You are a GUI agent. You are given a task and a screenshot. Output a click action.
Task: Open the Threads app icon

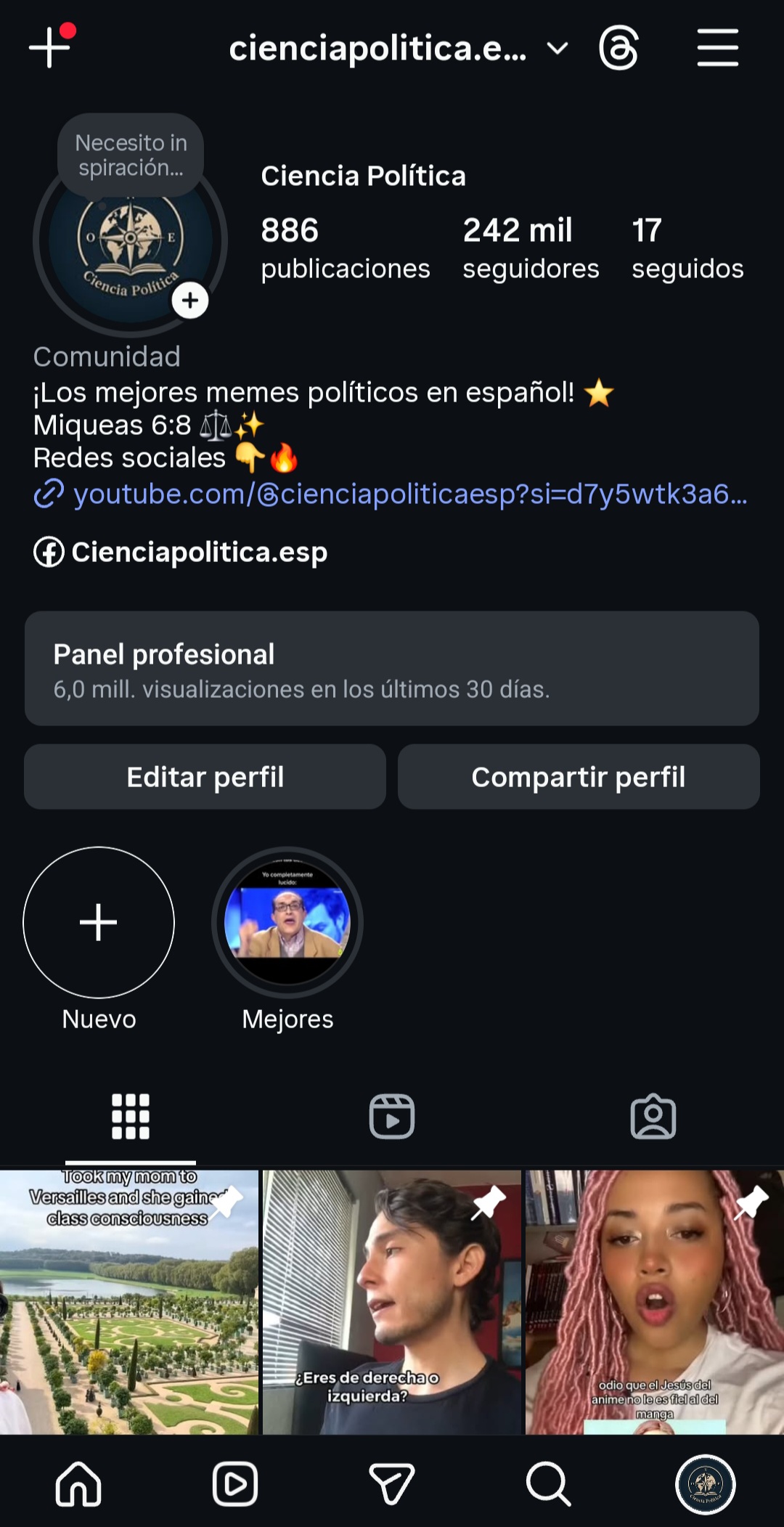pos(618,48)
